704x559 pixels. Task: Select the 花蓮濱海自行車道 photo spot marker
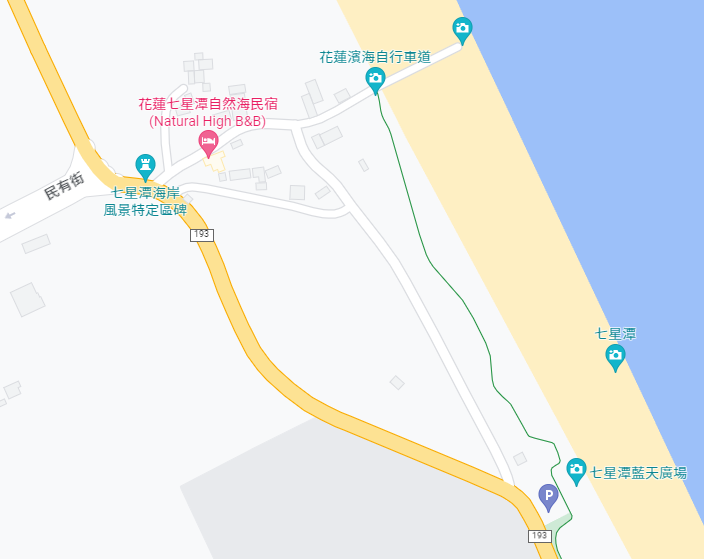pos(375,79)
